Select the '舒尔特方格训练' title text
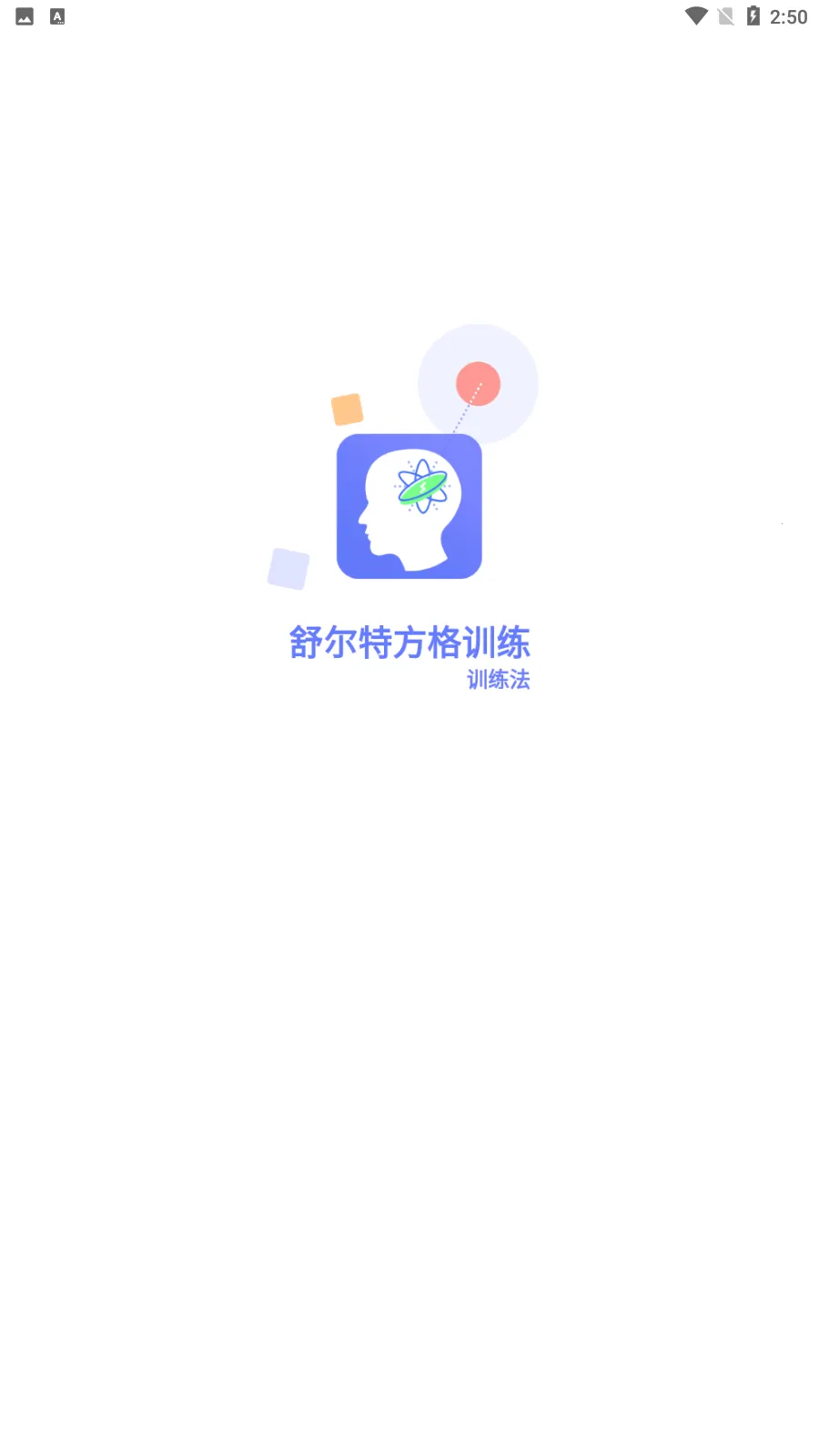 click(x=409, y=642)
